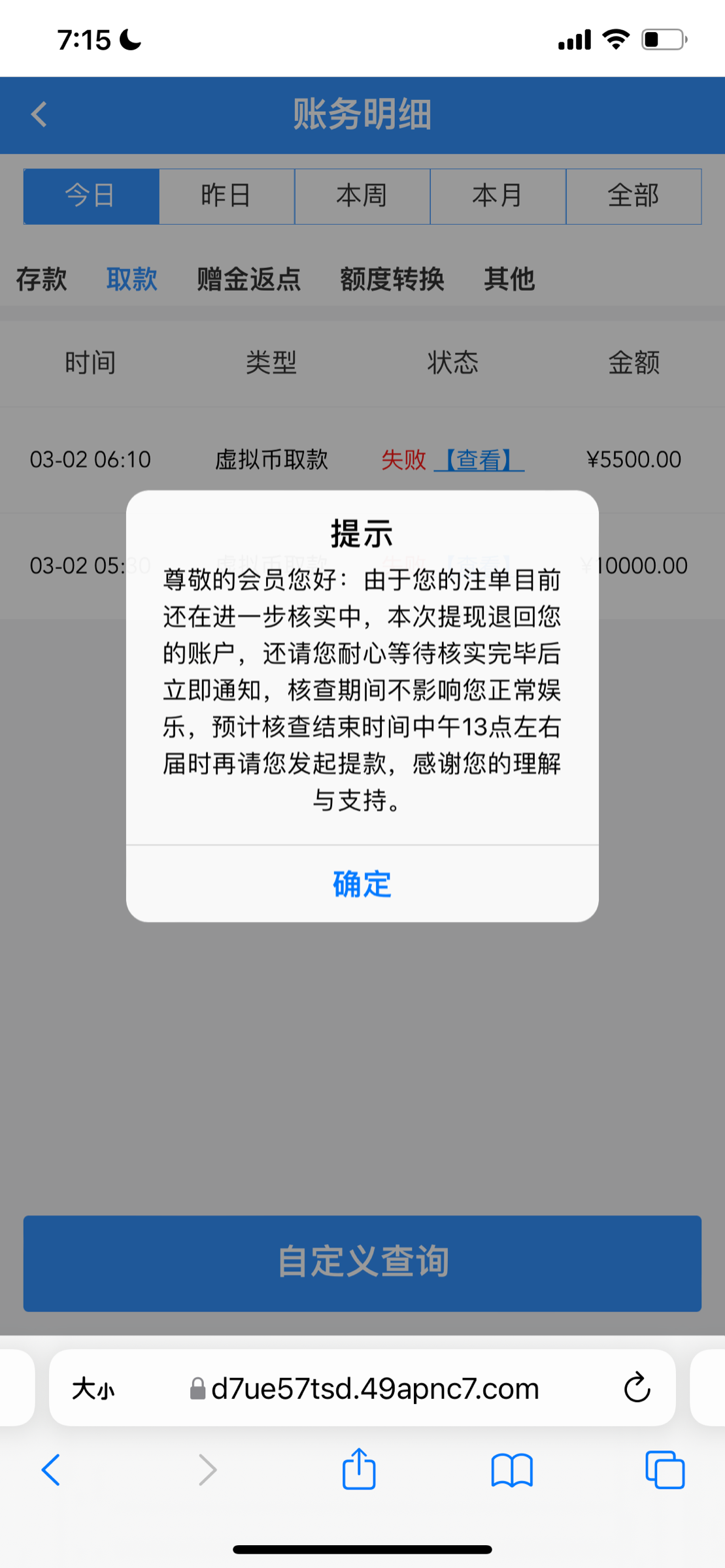Show 全部 records
This screenshot has height=1568, width=725.
click(633, 196)
